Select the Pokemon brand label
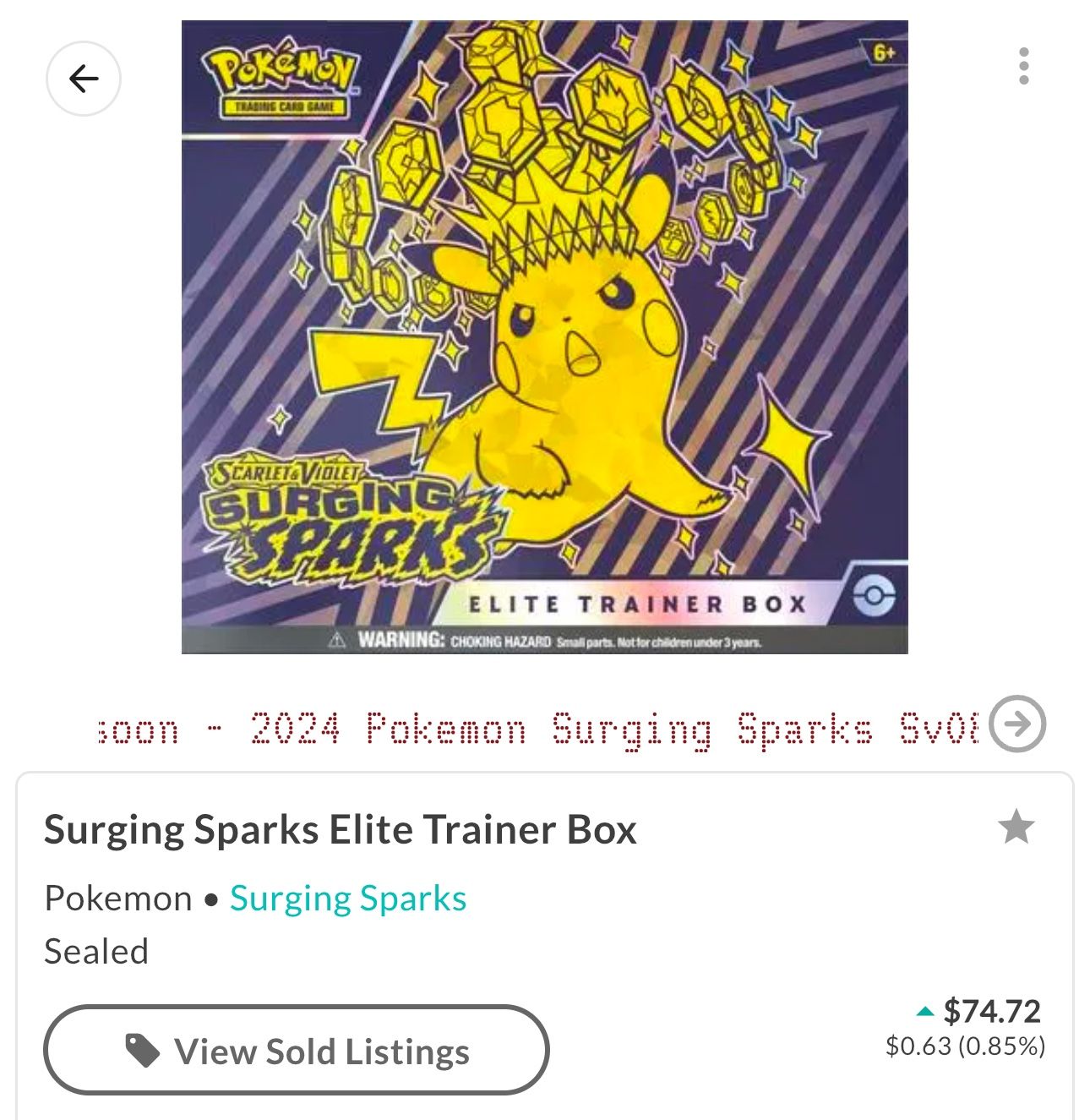1090x1120 pixels. [x=114, y=899]
